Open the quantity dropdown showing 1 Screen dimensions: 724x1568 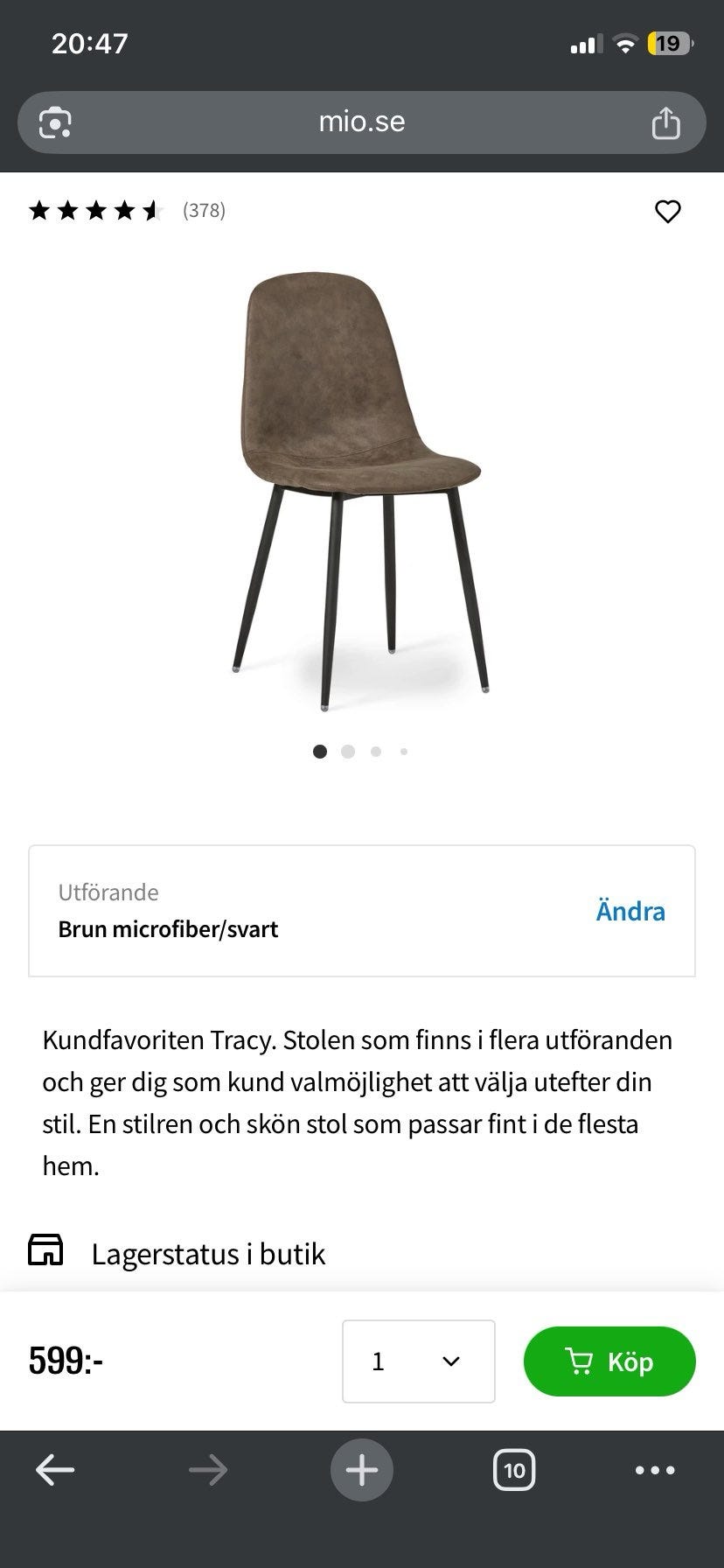coord(418,1361)
